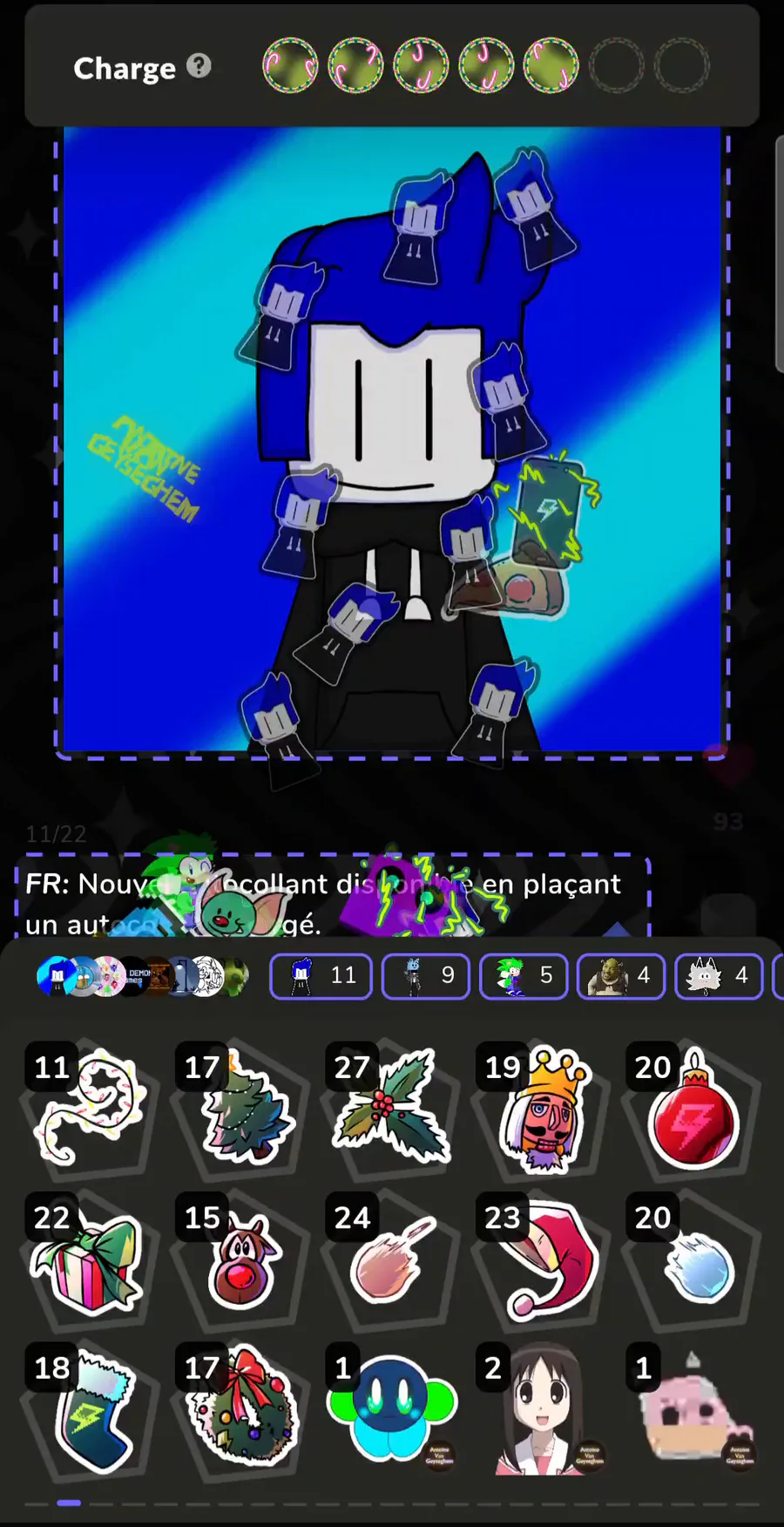Filter by Shrek chip showing 4
Viewport: 784px width, 1527px height.
(621, 975)
